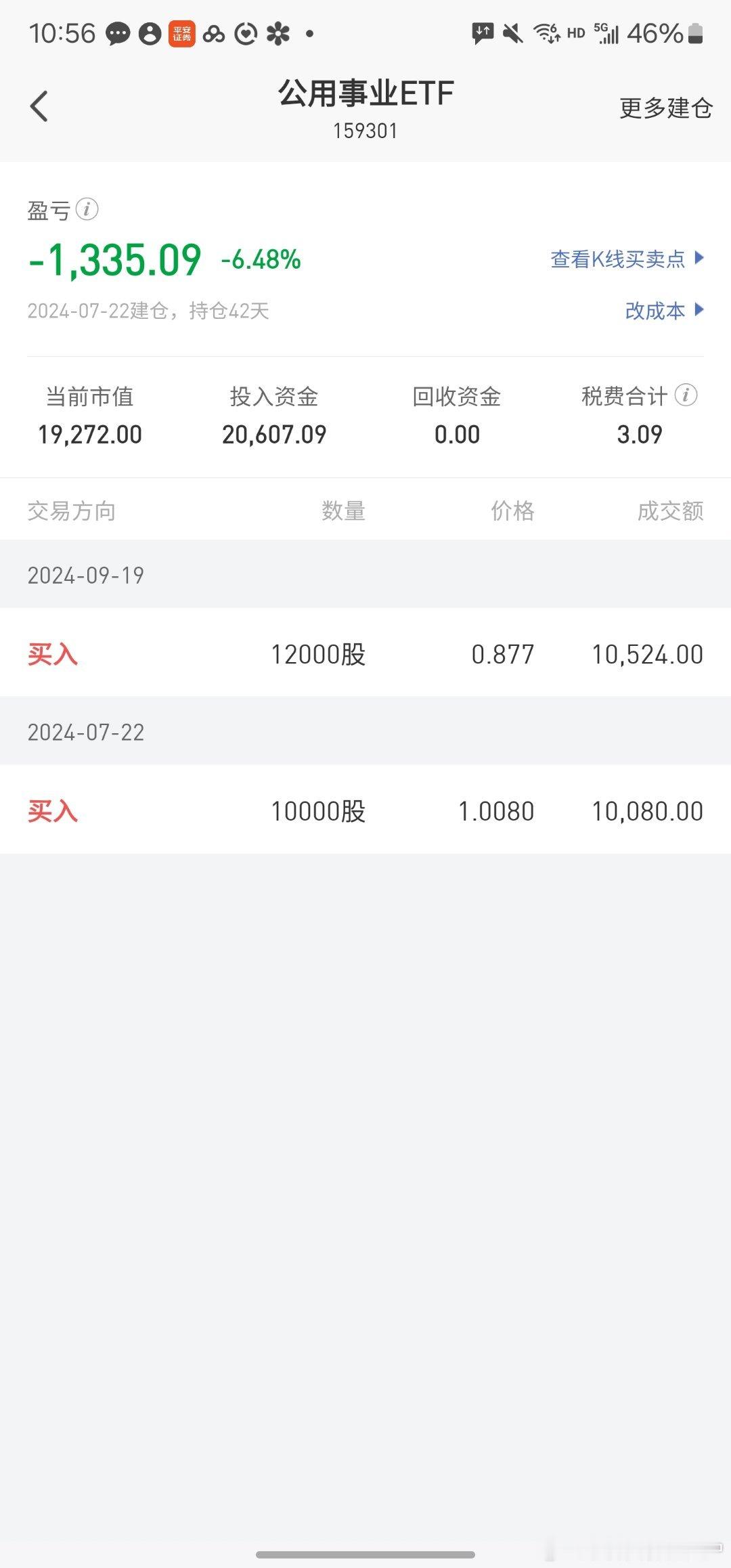
Task: Open the info icon next to 盈亏
Action: pos(87,210)
